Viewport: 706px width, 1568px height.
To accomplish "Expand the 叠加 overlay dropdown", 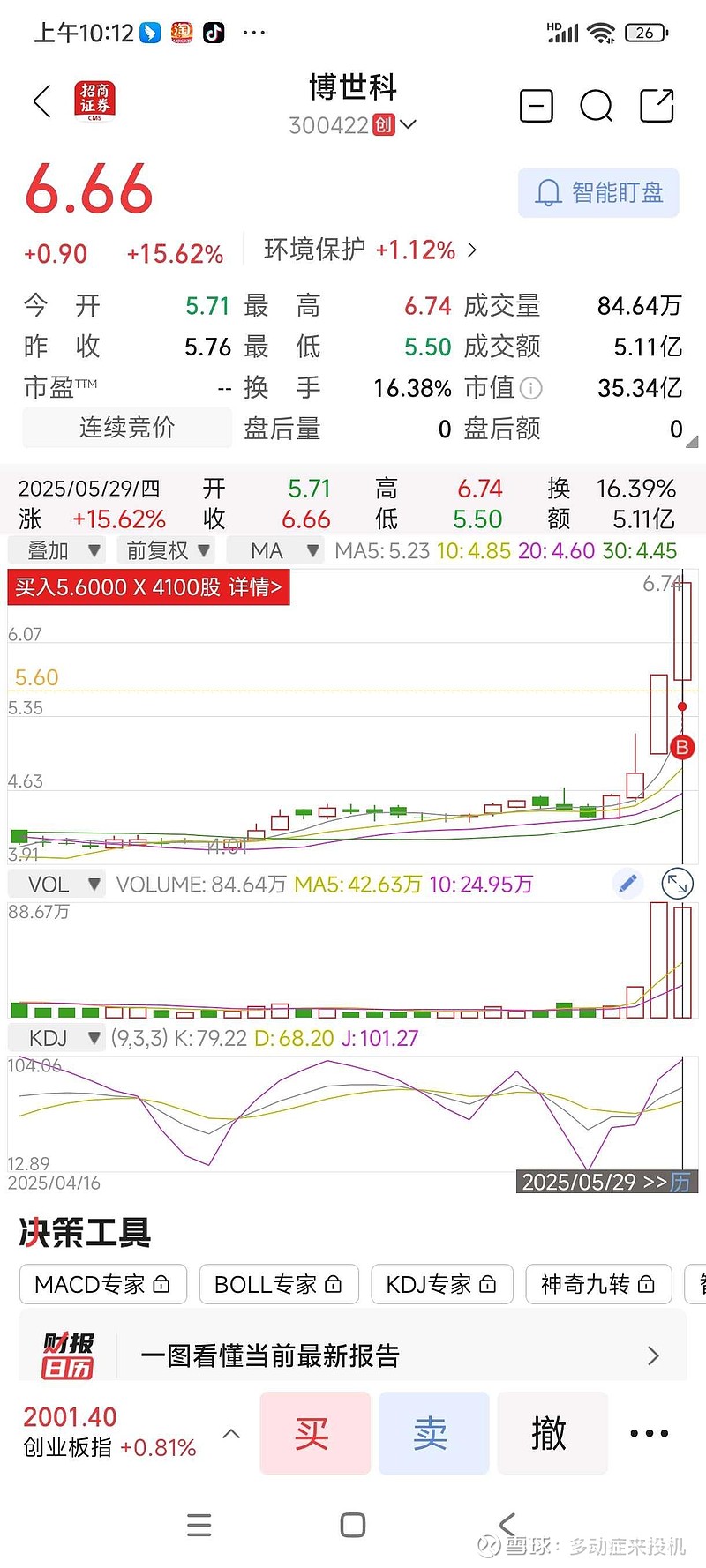I will click(x=57, y=551).
